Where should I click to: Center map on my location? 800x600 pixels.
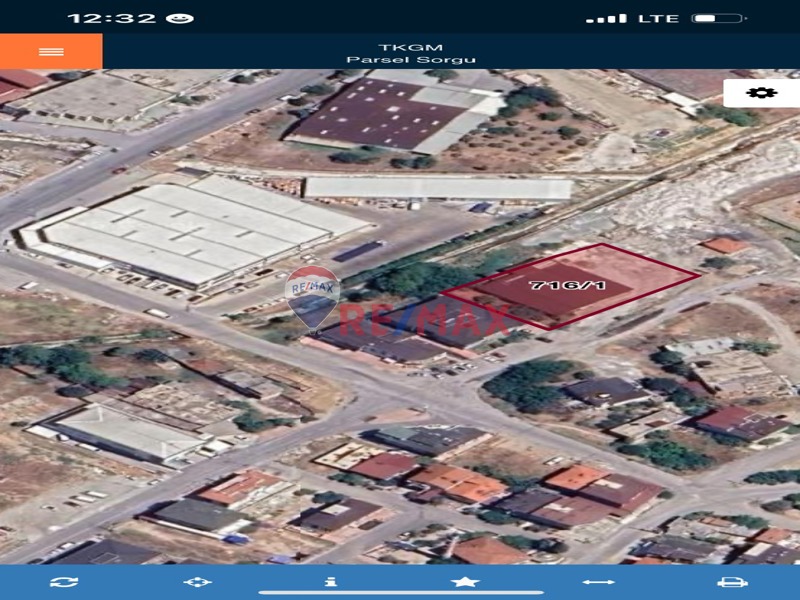[198, 582]
